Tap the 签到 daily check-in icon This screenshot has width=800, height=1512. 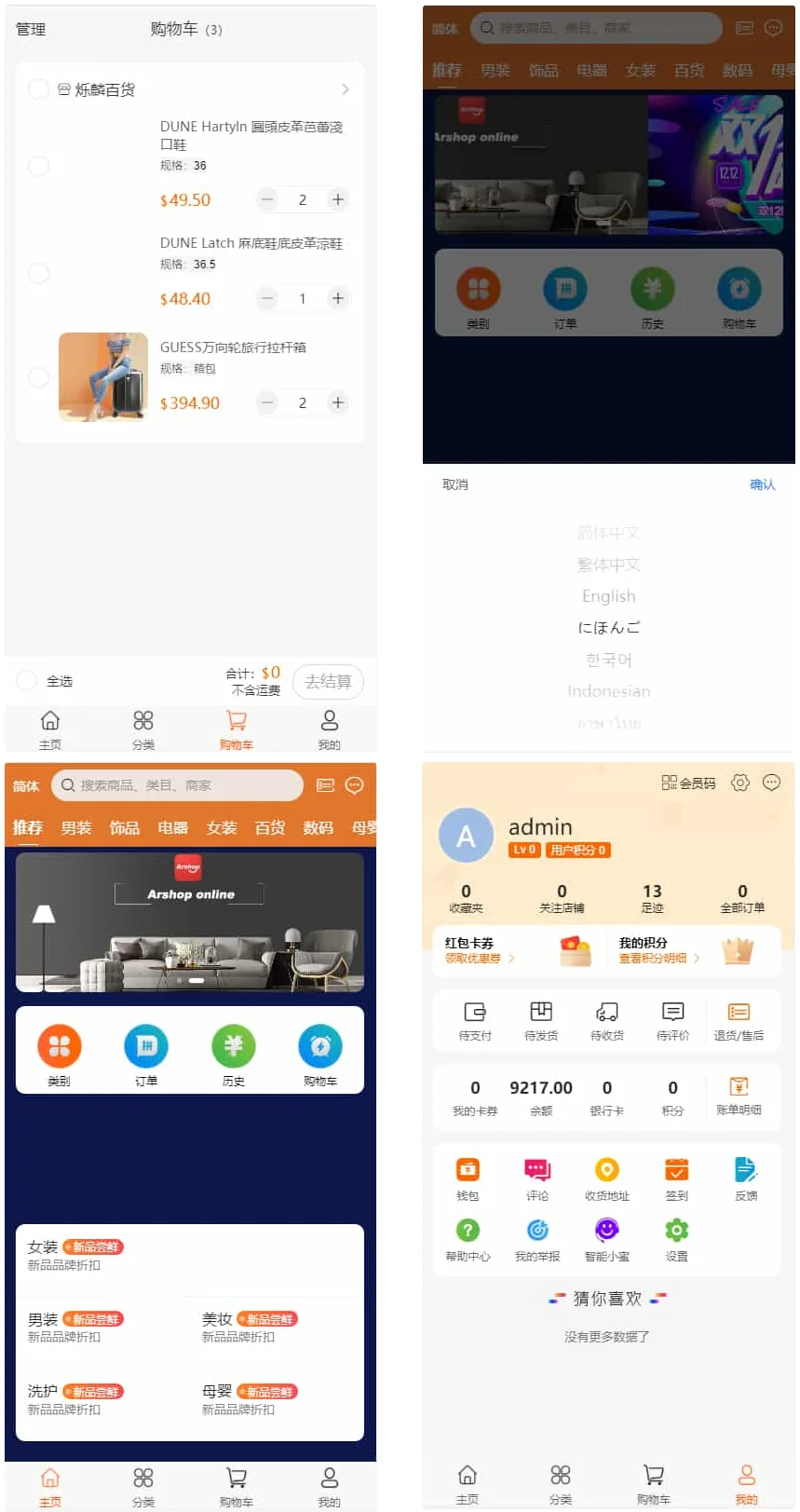point(676,1172)
